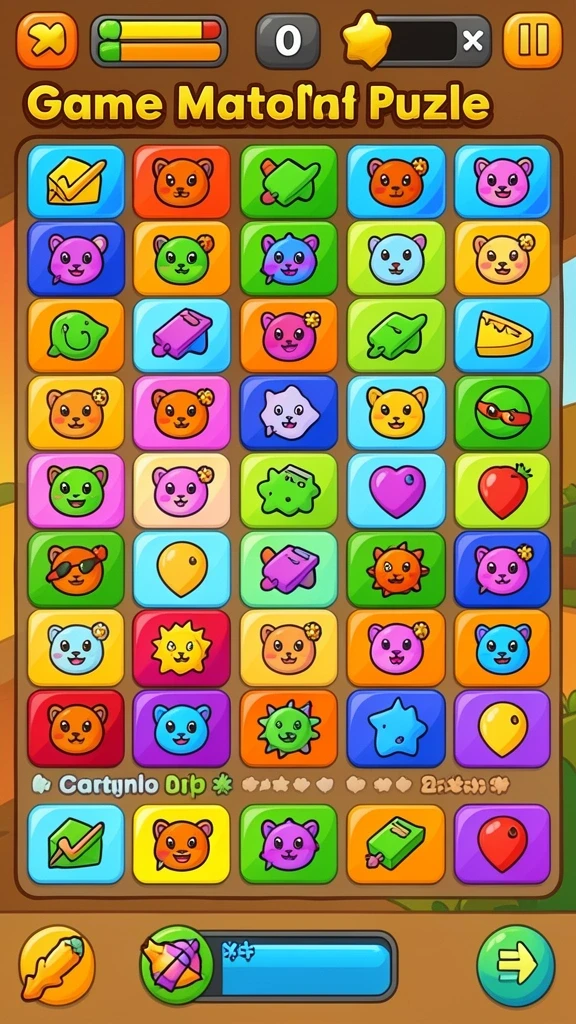Close the game with the orange X button

coord(46,41)
